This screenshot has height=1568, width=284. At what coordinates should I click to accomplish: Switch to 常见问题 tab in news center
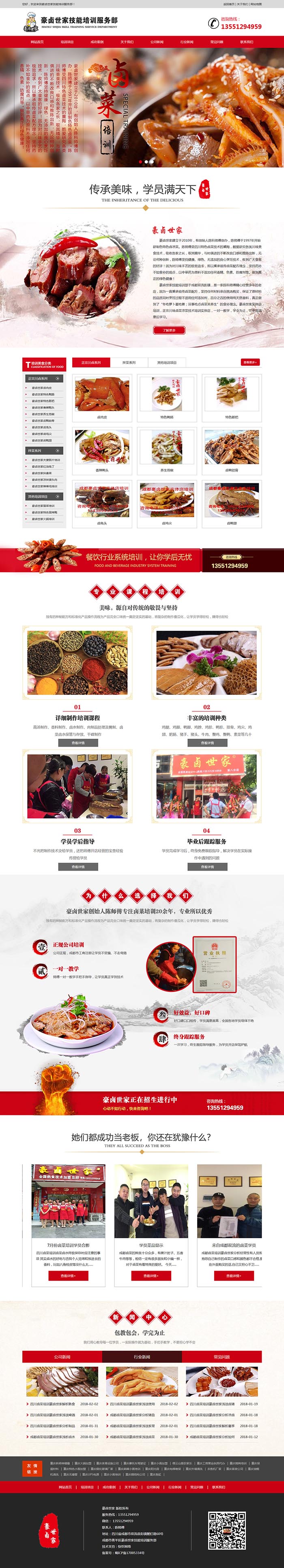click(x=222, y=1357)
